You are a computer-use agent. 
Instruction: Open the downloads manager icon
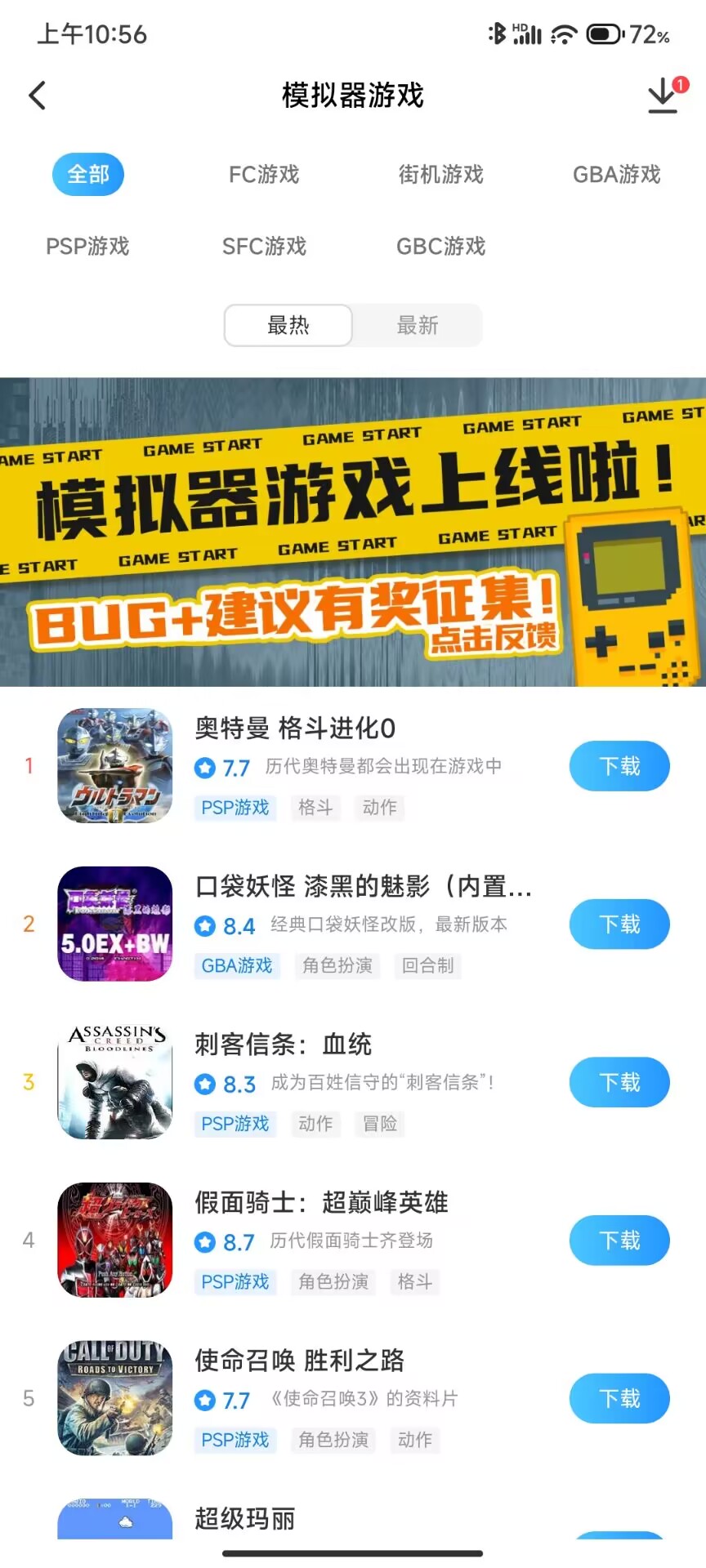pos(664,96)
